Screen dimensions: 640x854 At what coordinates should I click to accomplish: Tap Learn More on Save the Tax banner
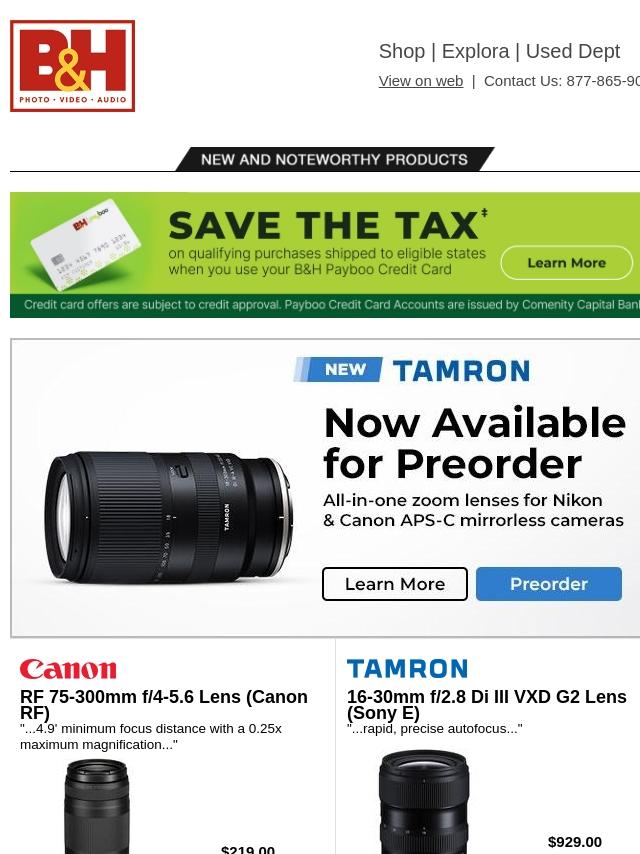(x=566, y=263)
